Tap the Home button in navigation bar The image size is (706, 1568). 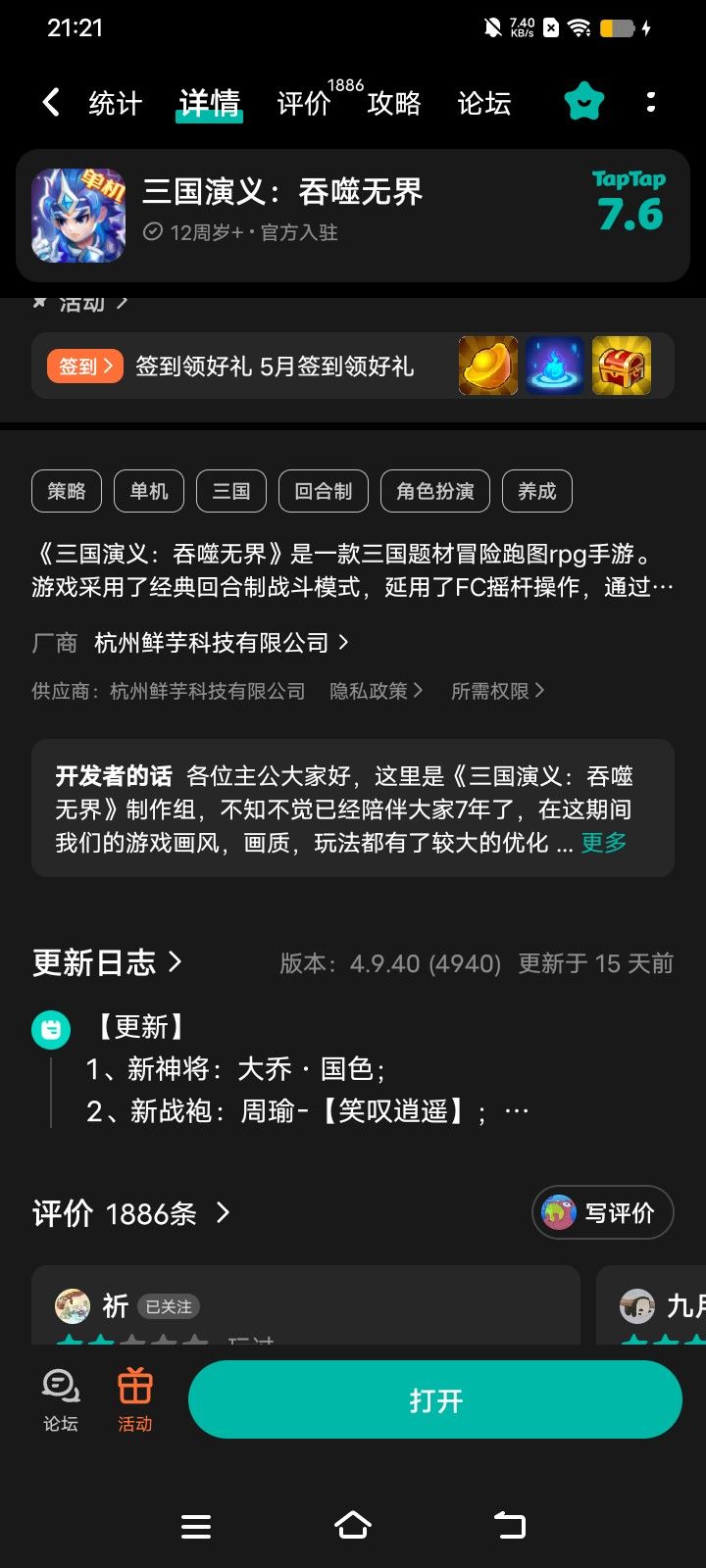(353, 1526)
